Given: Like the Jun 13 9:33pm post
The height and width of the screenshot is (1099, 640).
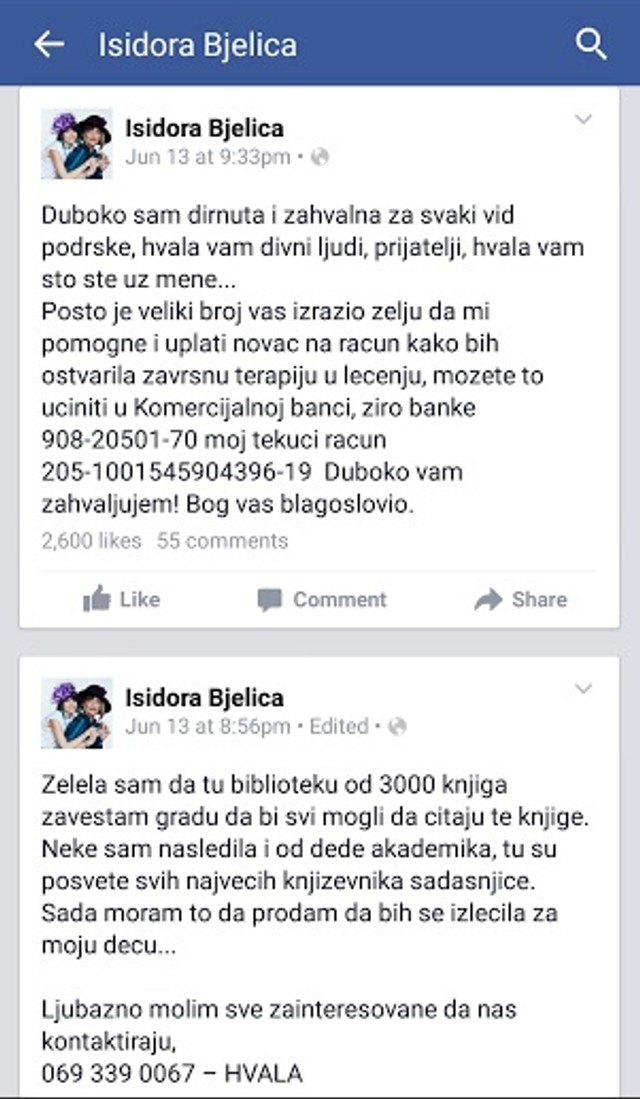Looking at the screenshot, I should (121, 600).
